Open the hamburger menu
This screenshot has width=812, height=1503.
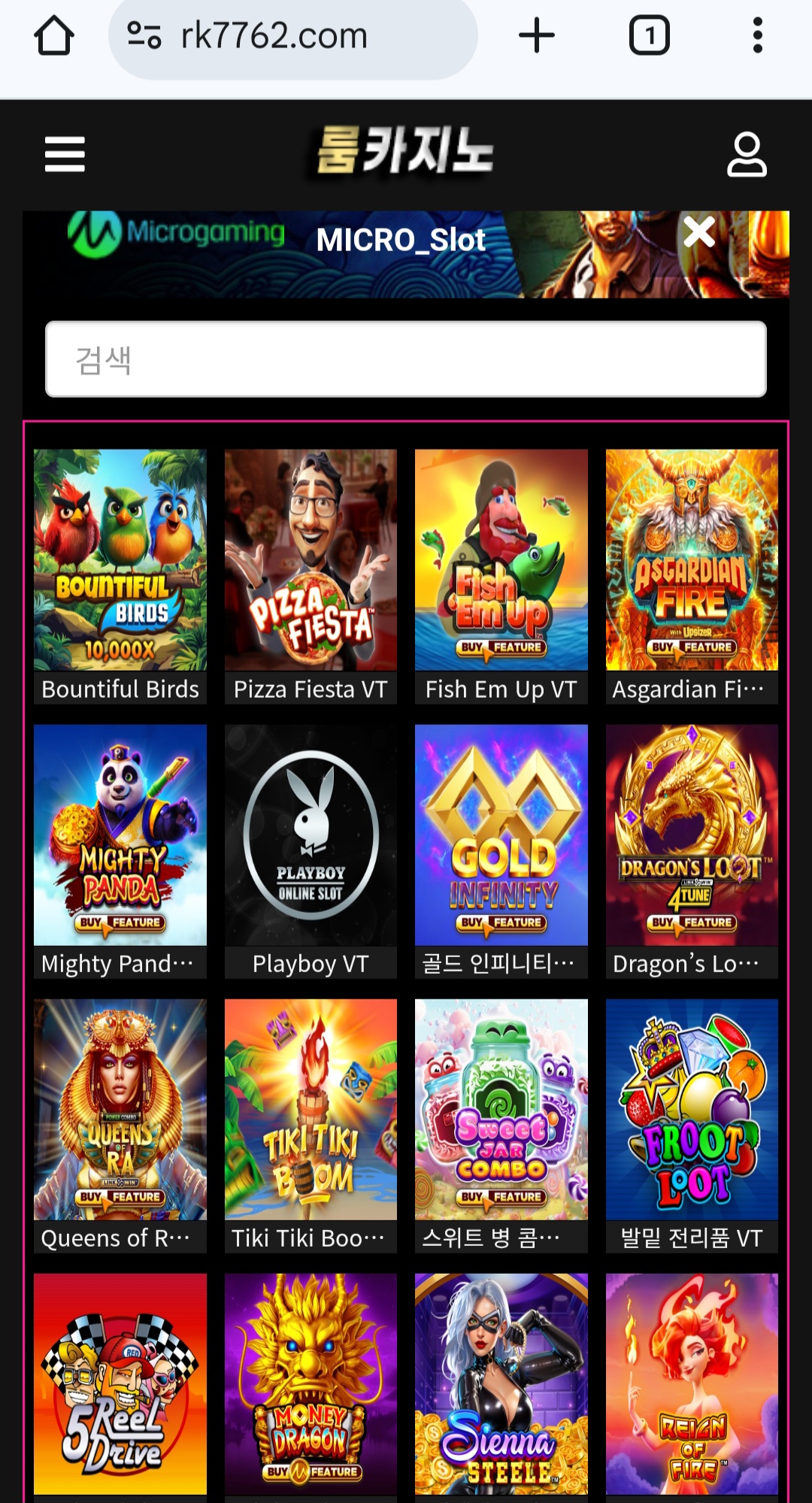click(65, 154)
